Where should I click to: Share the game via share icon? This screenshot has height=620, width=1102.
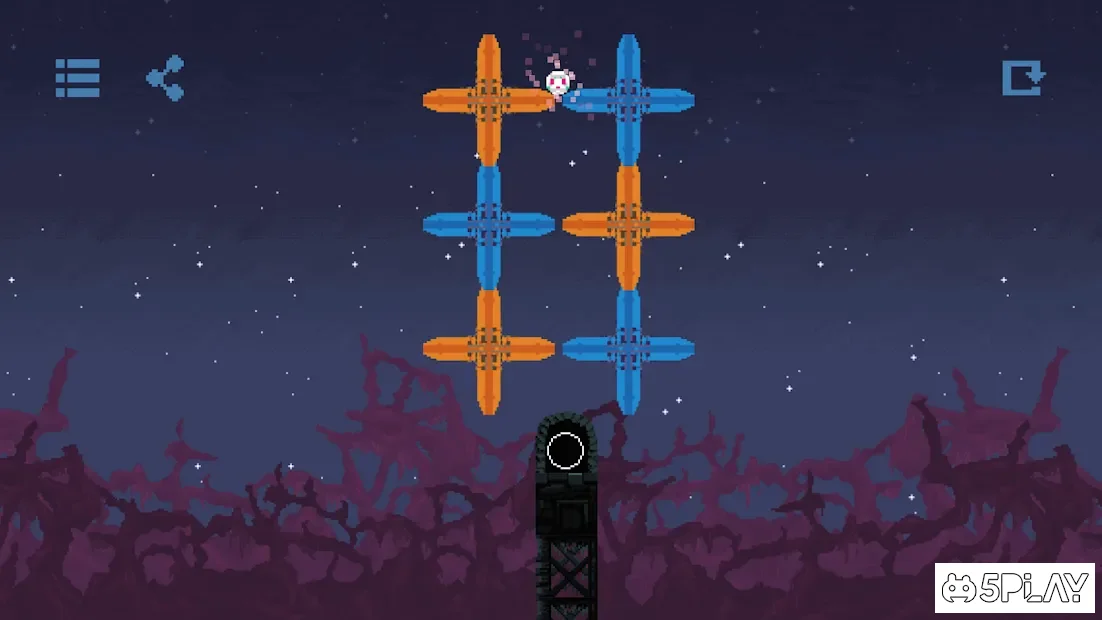tap(165, 78)
